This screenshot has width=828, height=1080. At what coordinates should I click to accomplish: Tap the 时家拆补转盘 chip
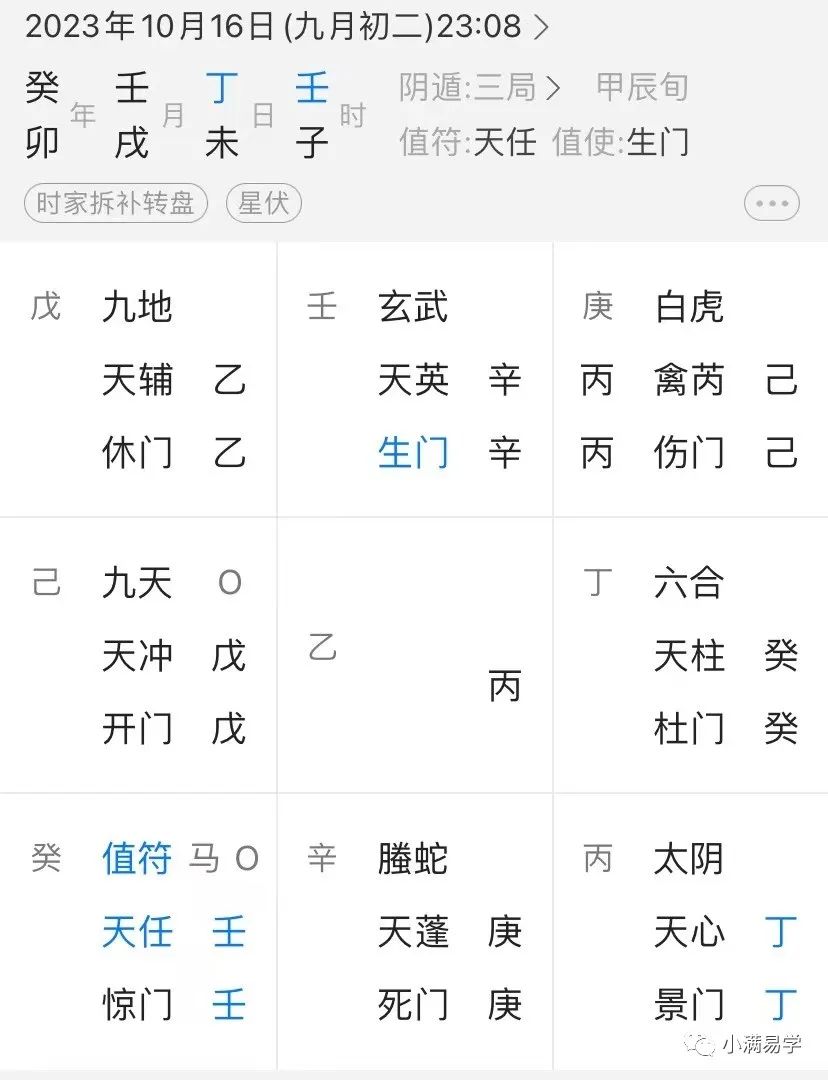click(x=116, y=204)
